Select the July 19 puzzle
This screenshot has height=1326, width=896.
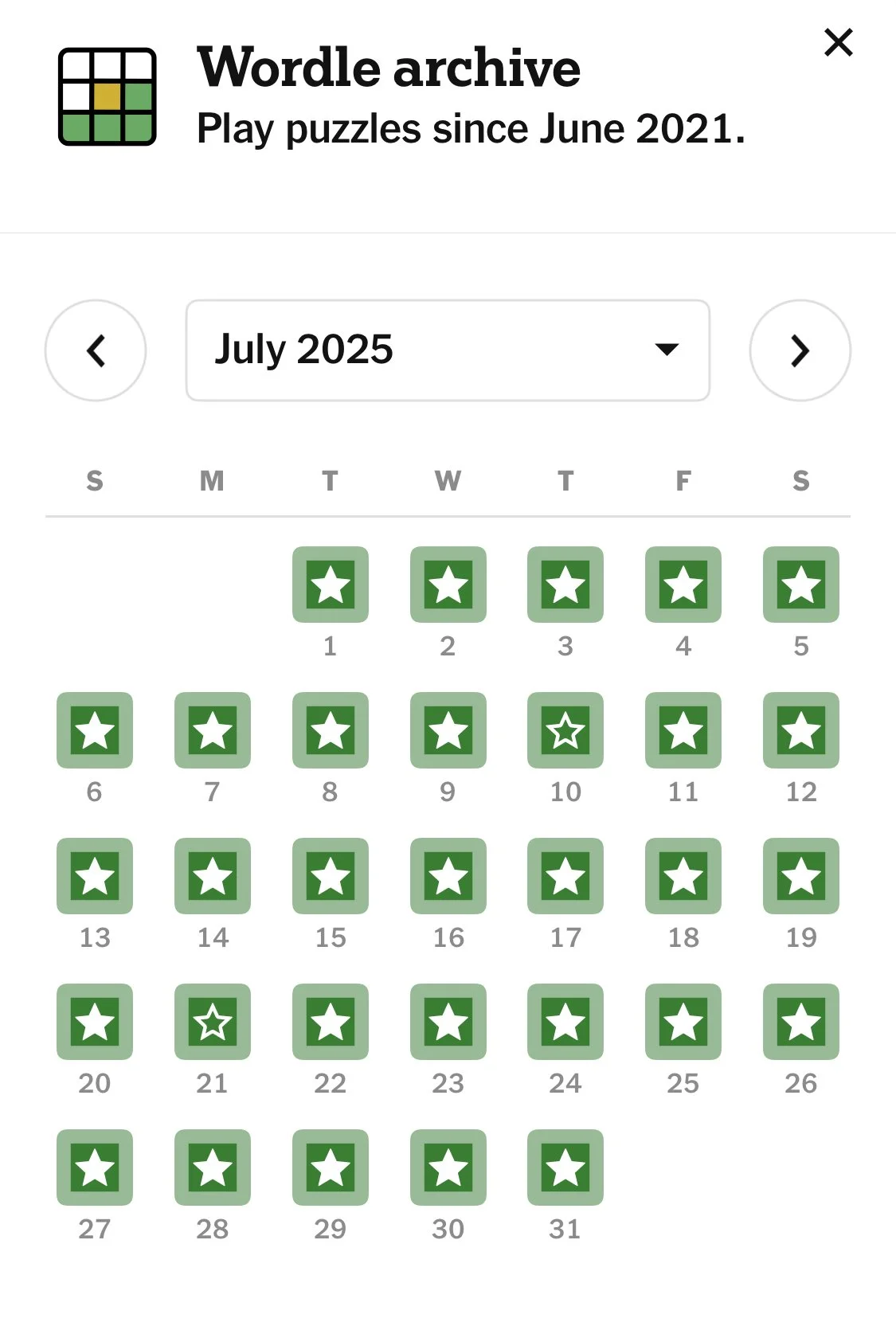(x=800, y=876)
